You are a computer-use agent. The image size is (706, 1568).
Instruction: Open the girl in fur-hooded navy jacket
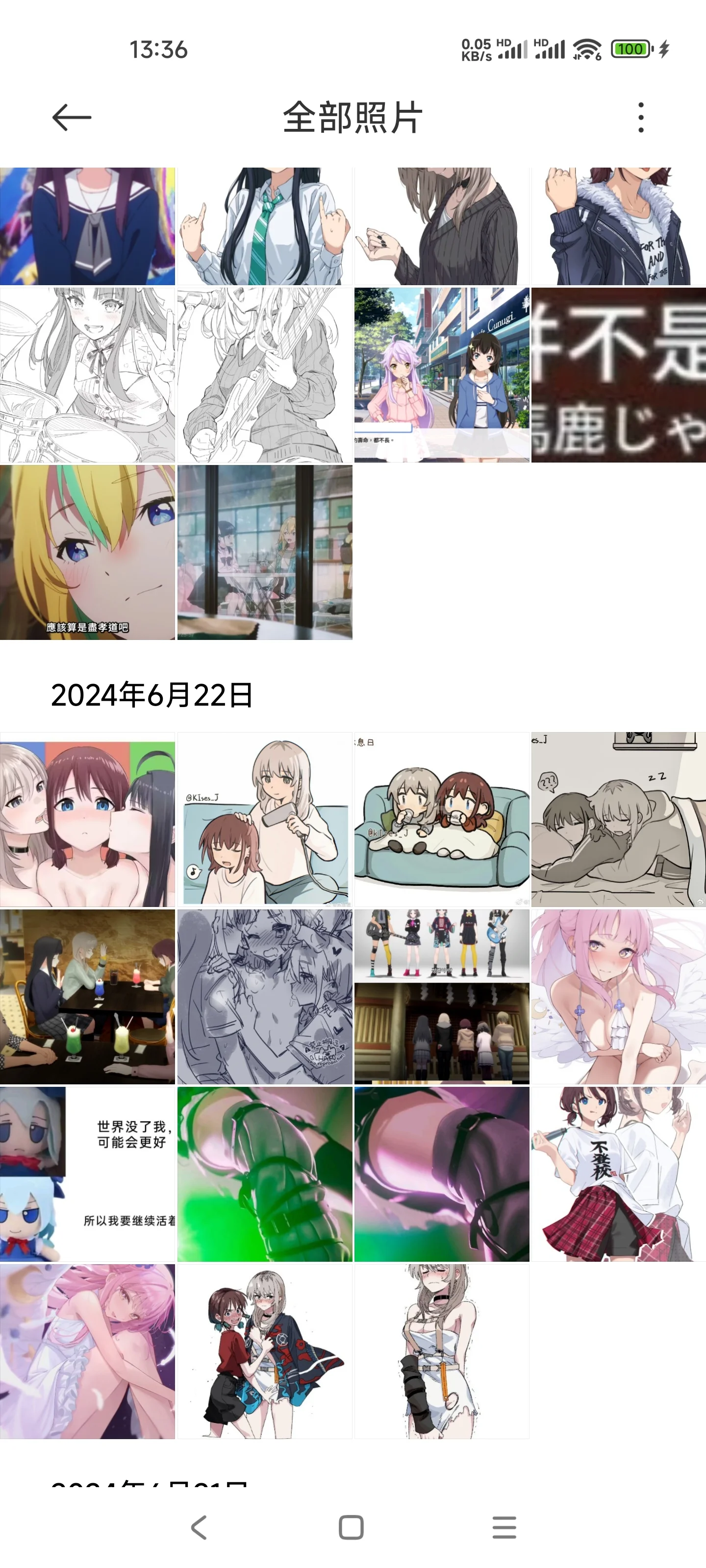[618, 226]
